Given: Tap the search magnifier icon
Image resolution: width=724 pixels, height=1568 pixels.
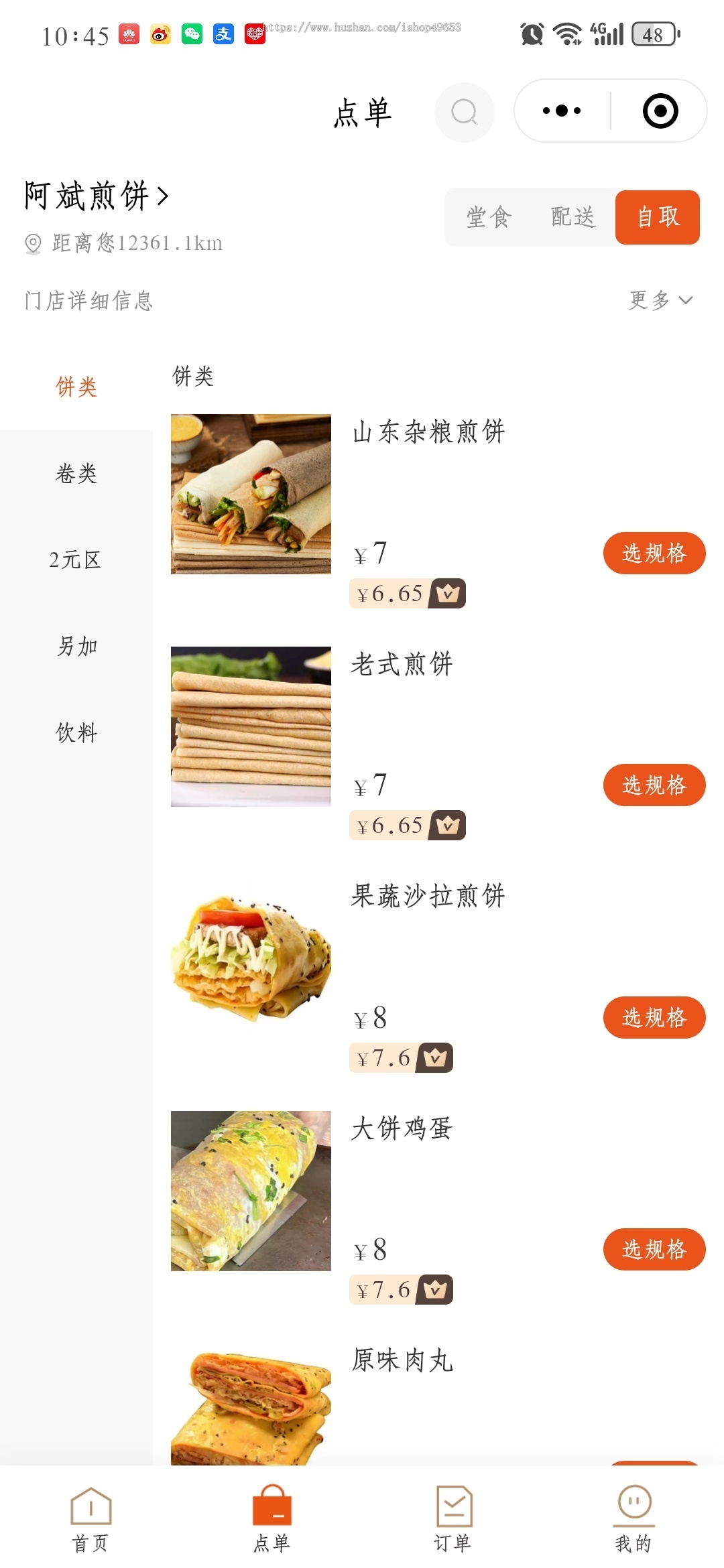Looking at the screenshot, I should click(464, 111).
